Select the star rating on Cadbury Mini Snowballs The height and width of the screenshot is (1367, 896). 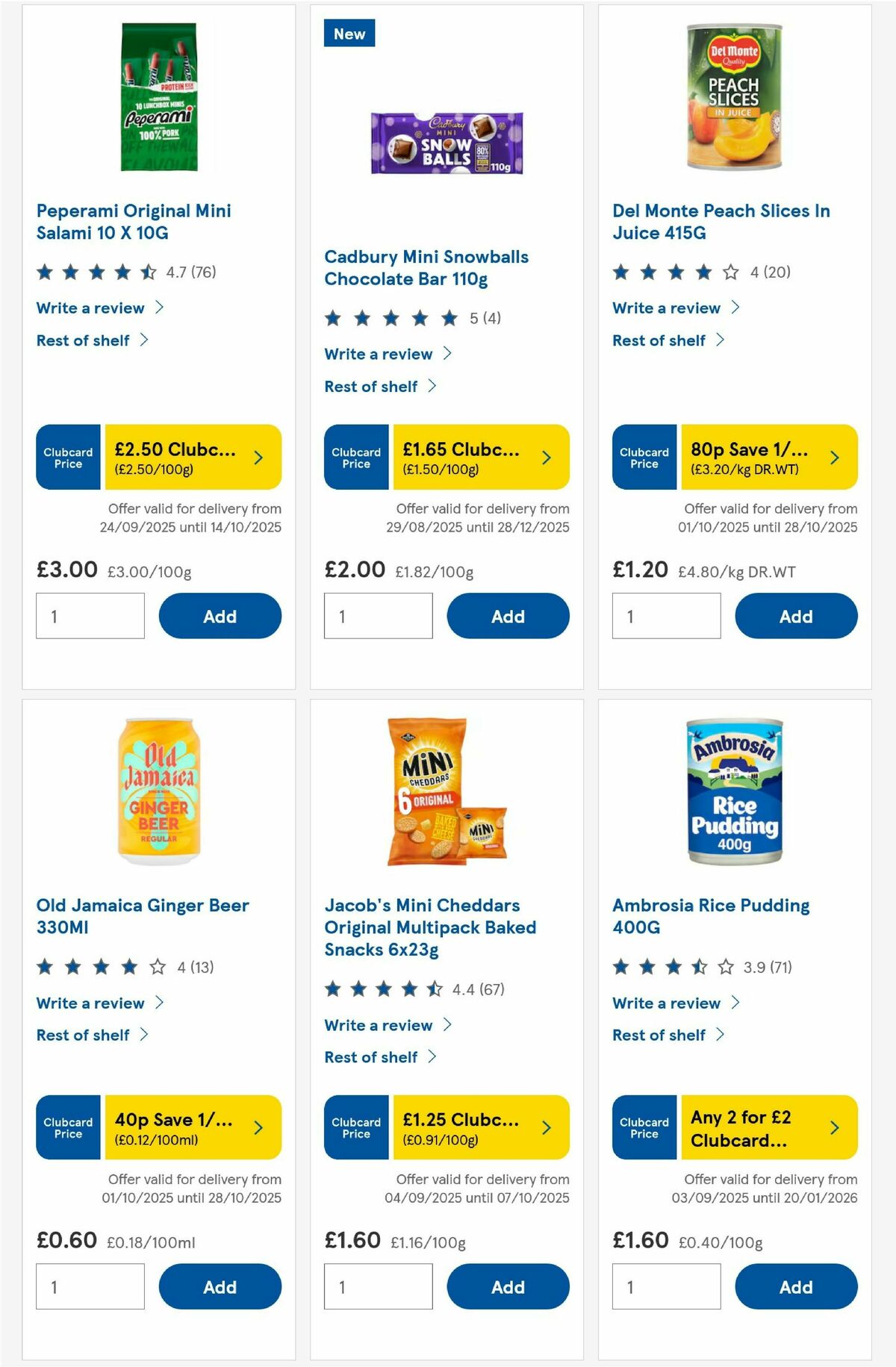coord(388,318)
